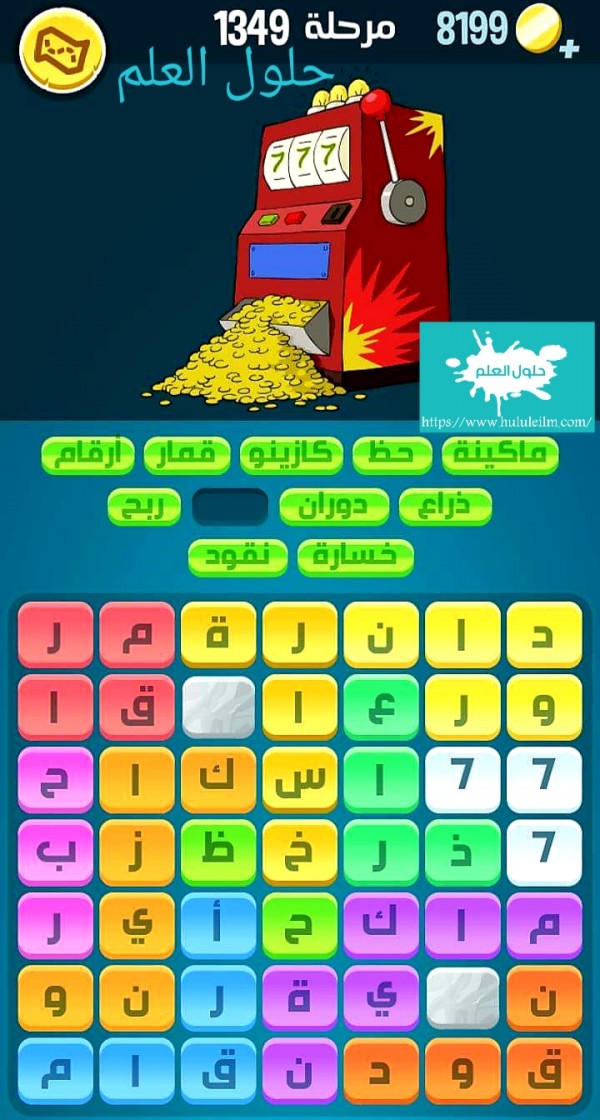Open the level map icon
This screenshot has width=600, height=1120.
[x=62, y=49]
